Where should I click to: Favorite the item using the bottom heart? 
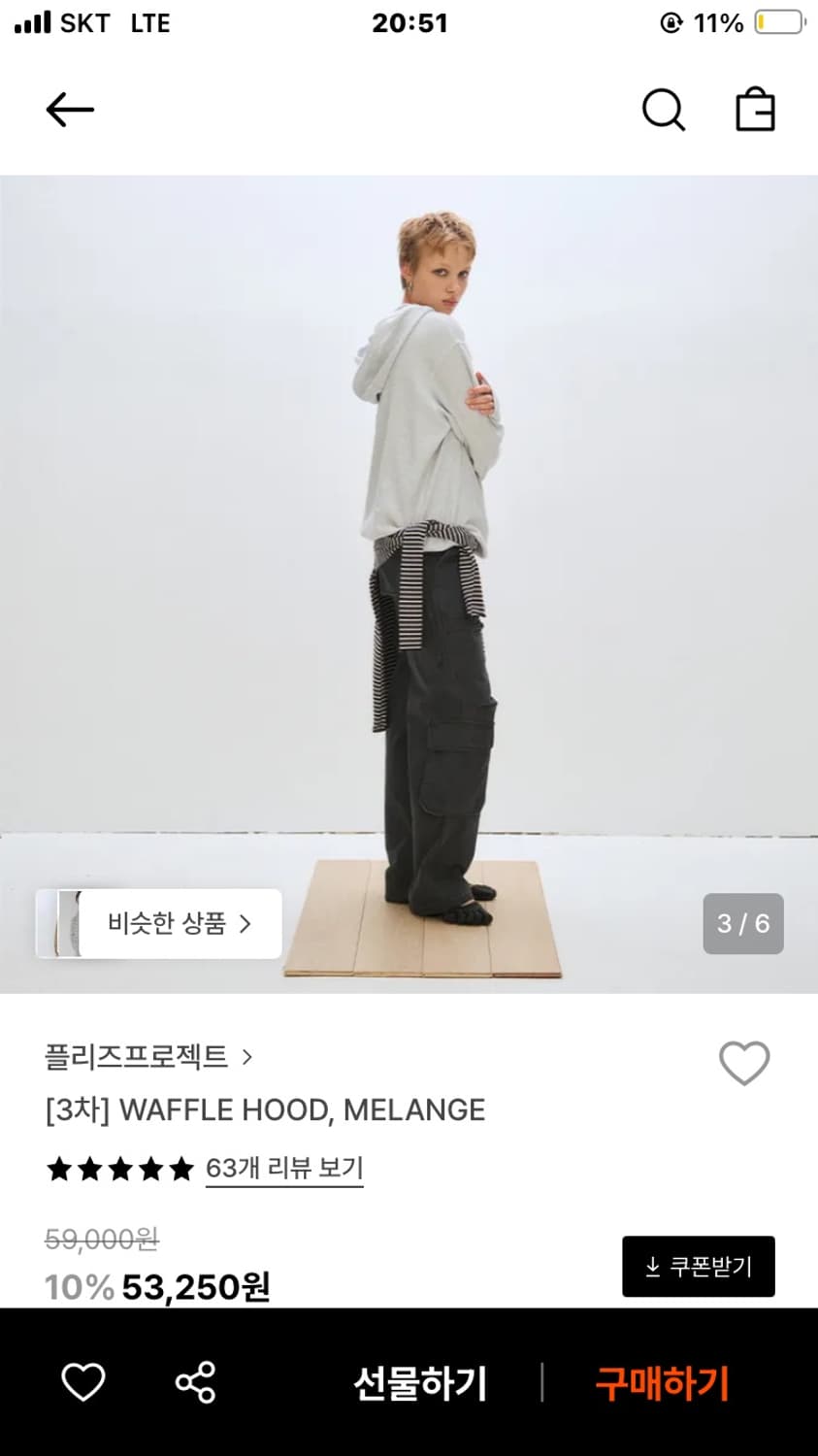pyautogui.click(x=84, y=1382)
